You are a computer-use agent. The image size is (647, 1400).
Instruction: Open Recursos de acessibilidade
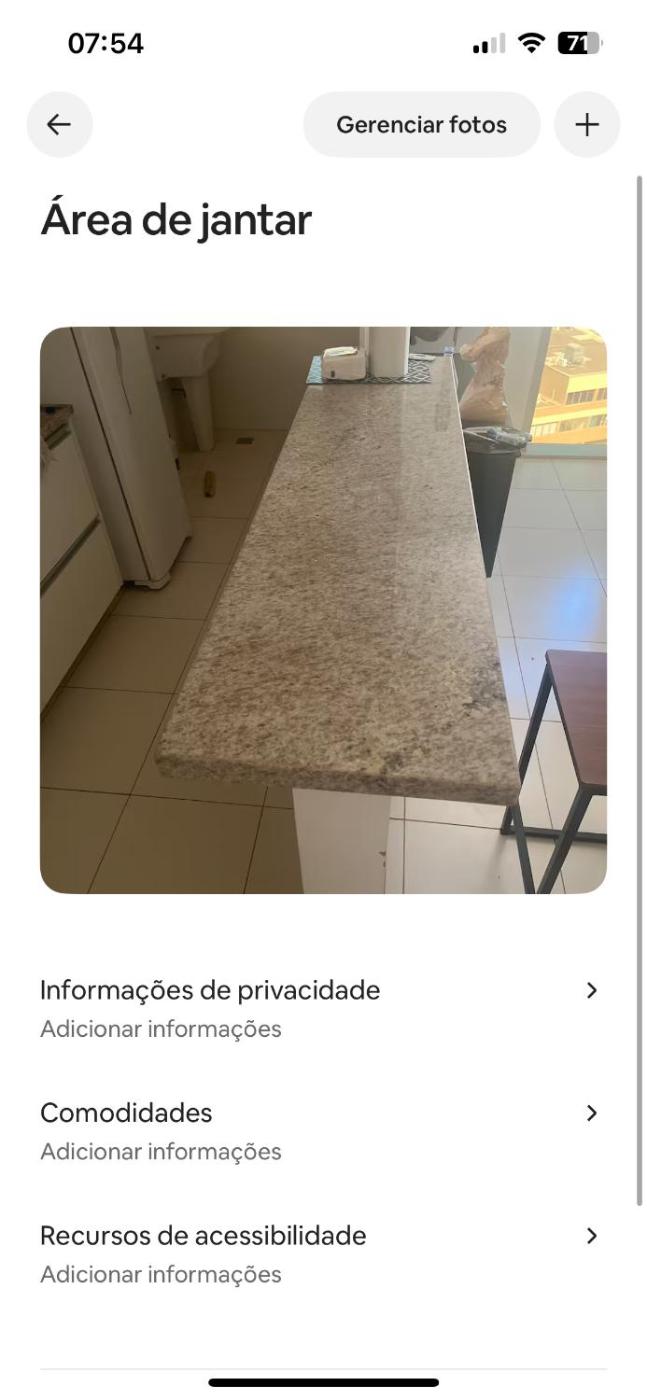pos(322,1254)
